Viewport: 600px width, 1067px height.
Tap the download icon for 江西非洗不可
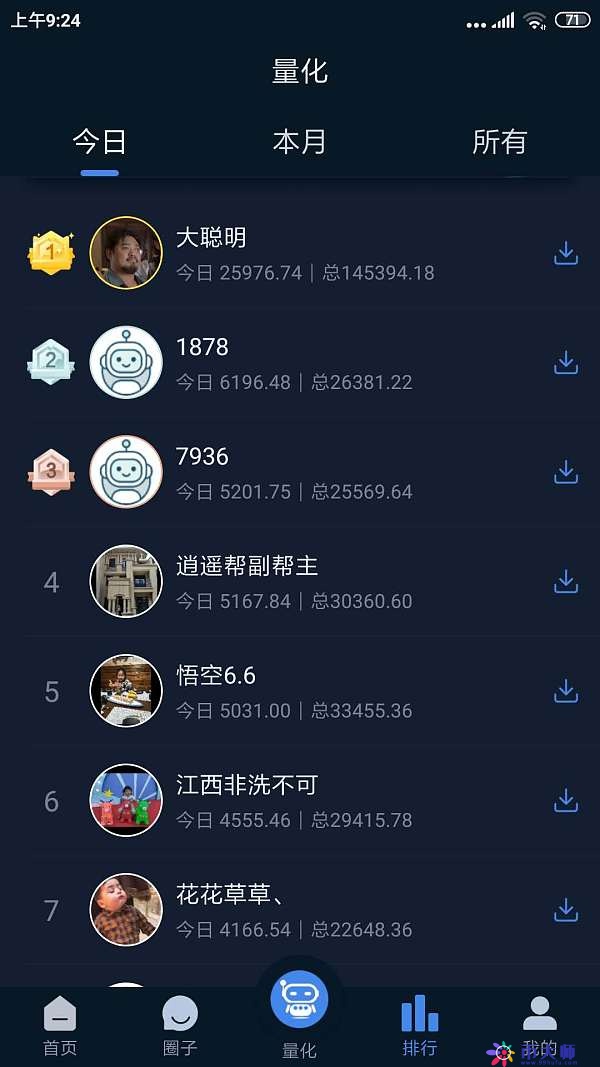pyautogui.click(x=566, y=801)
